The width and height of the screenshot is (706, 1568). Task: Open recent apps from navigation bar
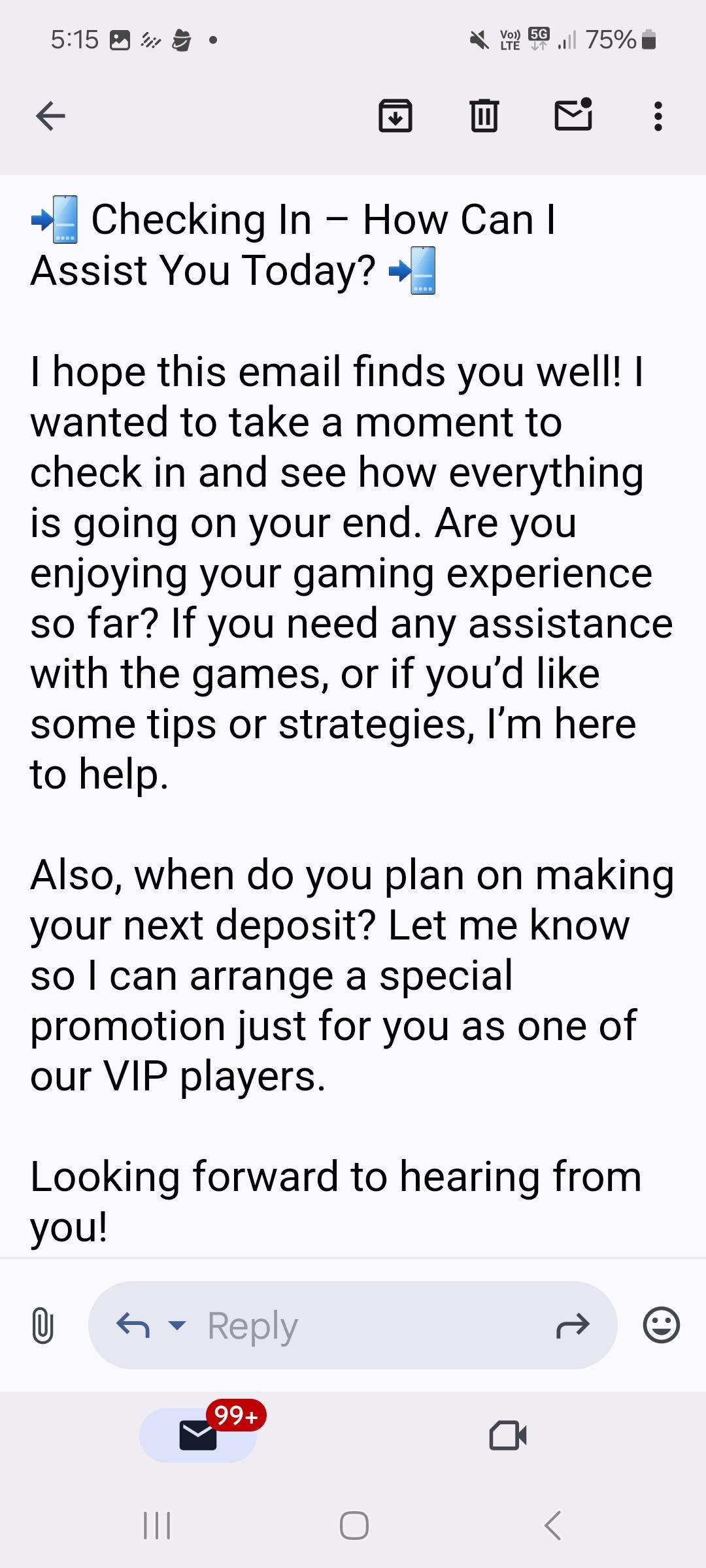click(157, 1526)
